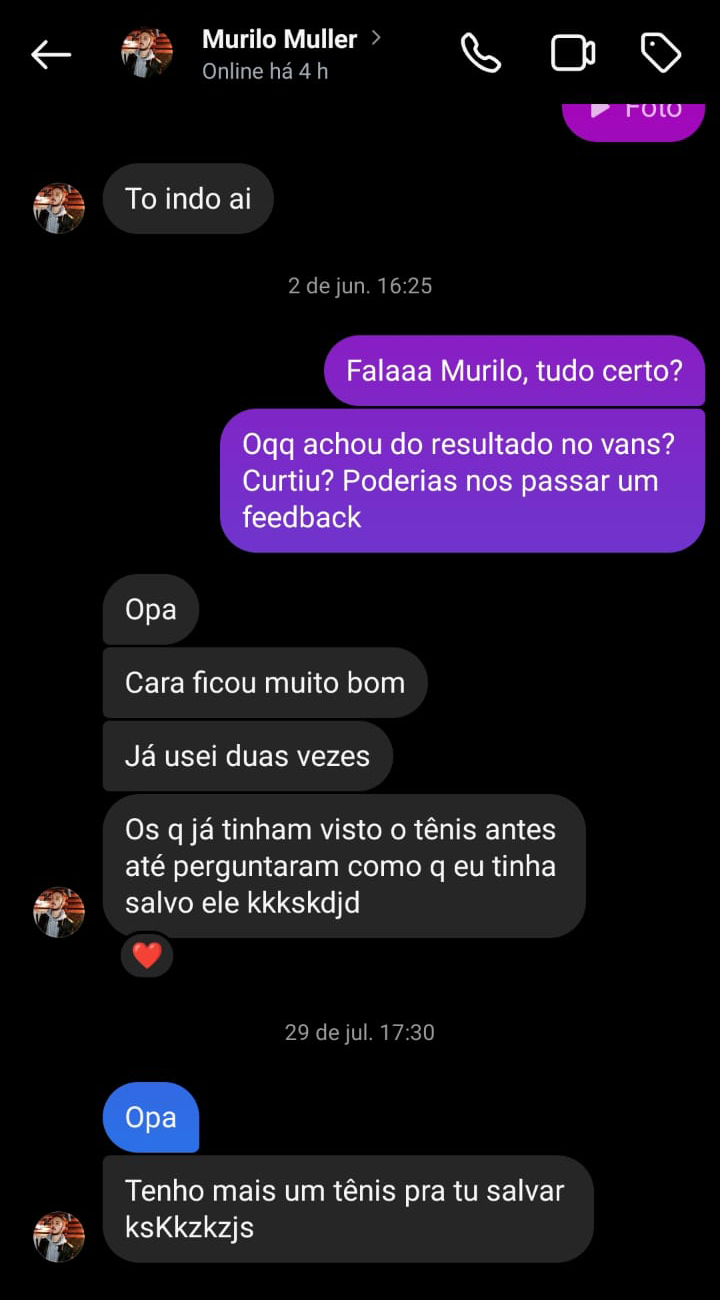
Task: Start a video call with Murilo
Action: tap(573, 54)
